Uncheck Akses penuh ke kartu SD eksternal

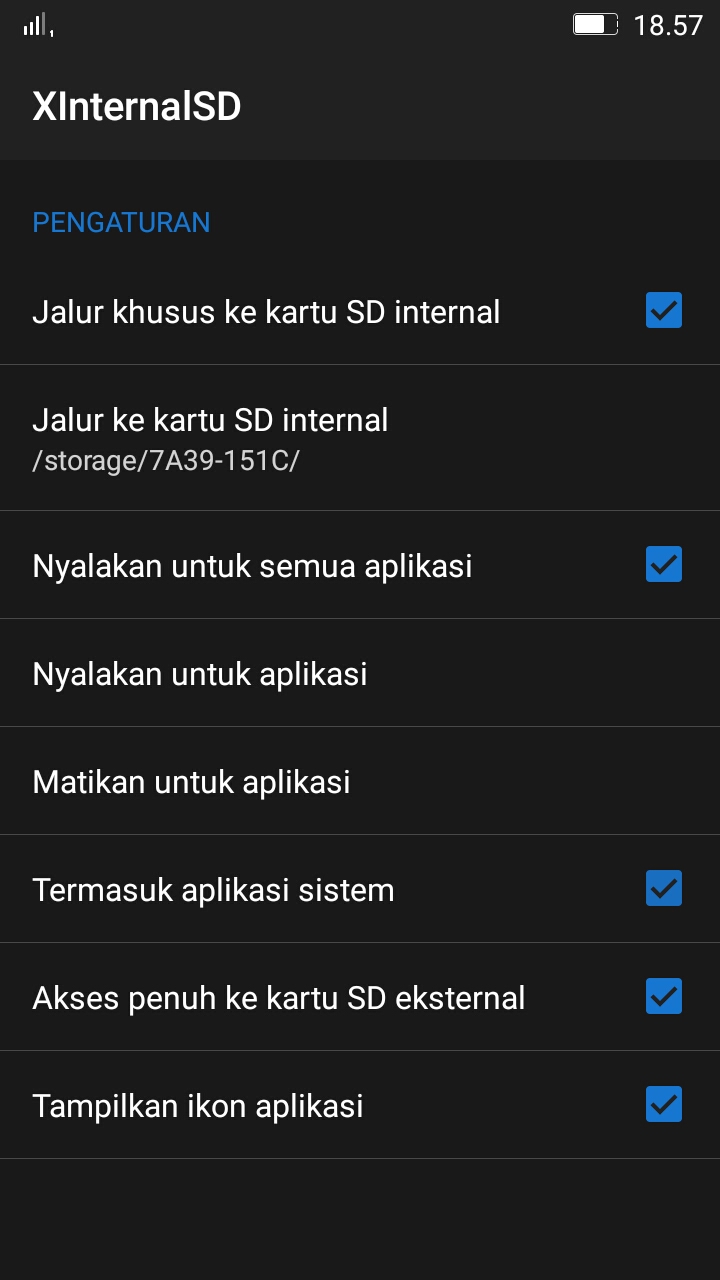click(x=663, y=996)
